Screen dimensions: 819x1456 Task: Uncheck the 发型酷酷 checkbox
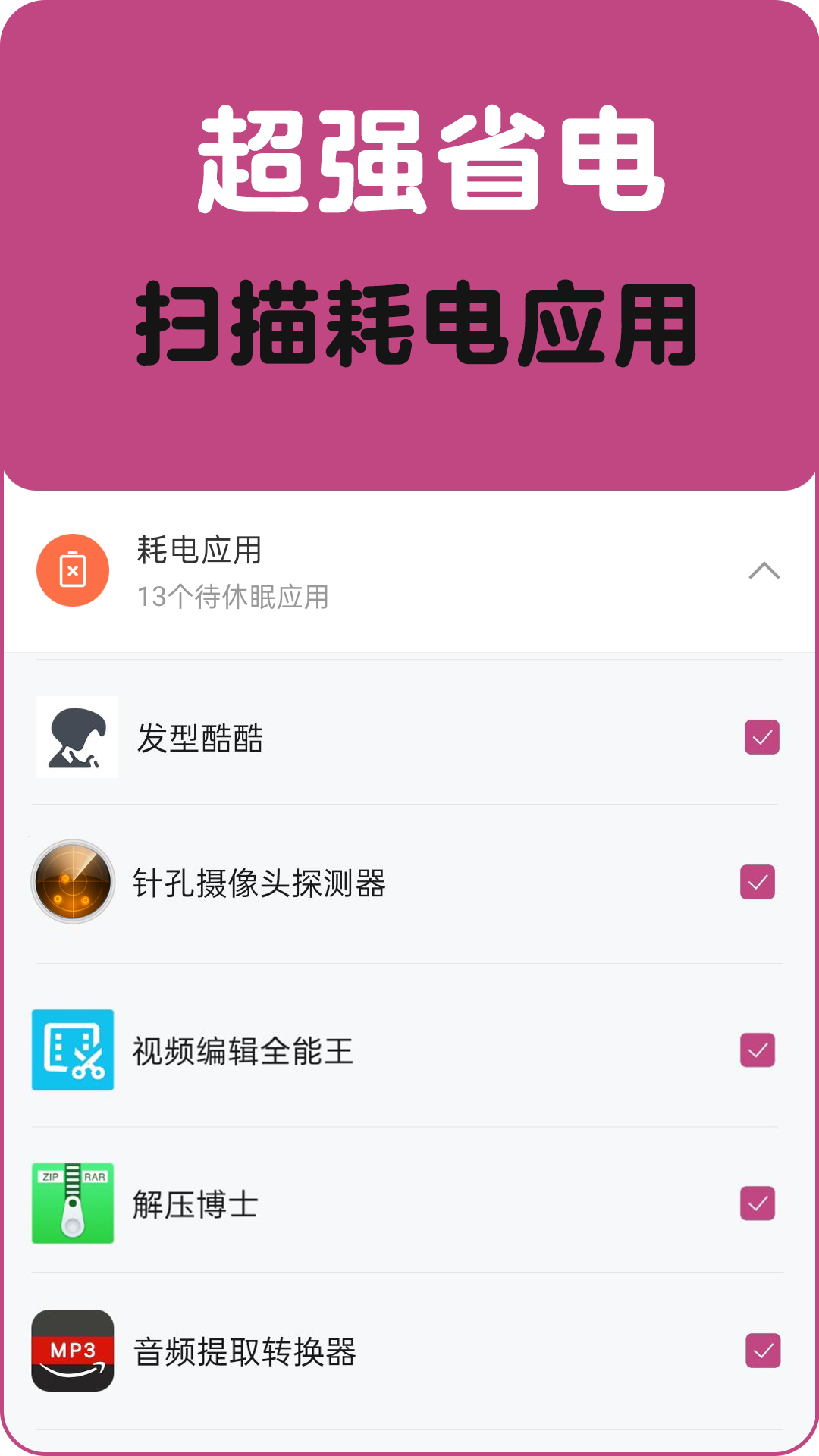click(x=760, y=736)
